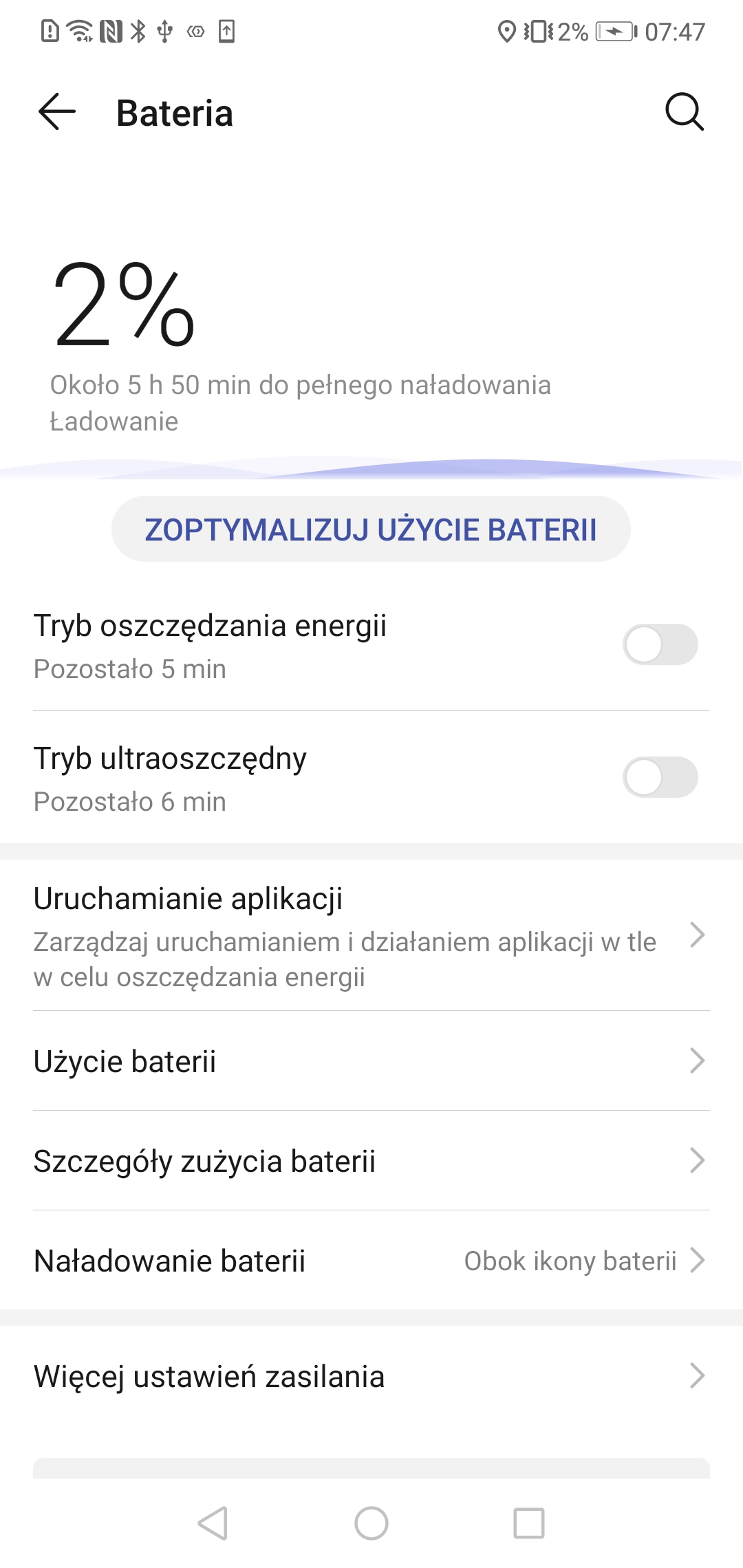This screenshot has height=1568, width=743.
Task: Go back using the arrow beside Bateria
Action: coord(56,112)
